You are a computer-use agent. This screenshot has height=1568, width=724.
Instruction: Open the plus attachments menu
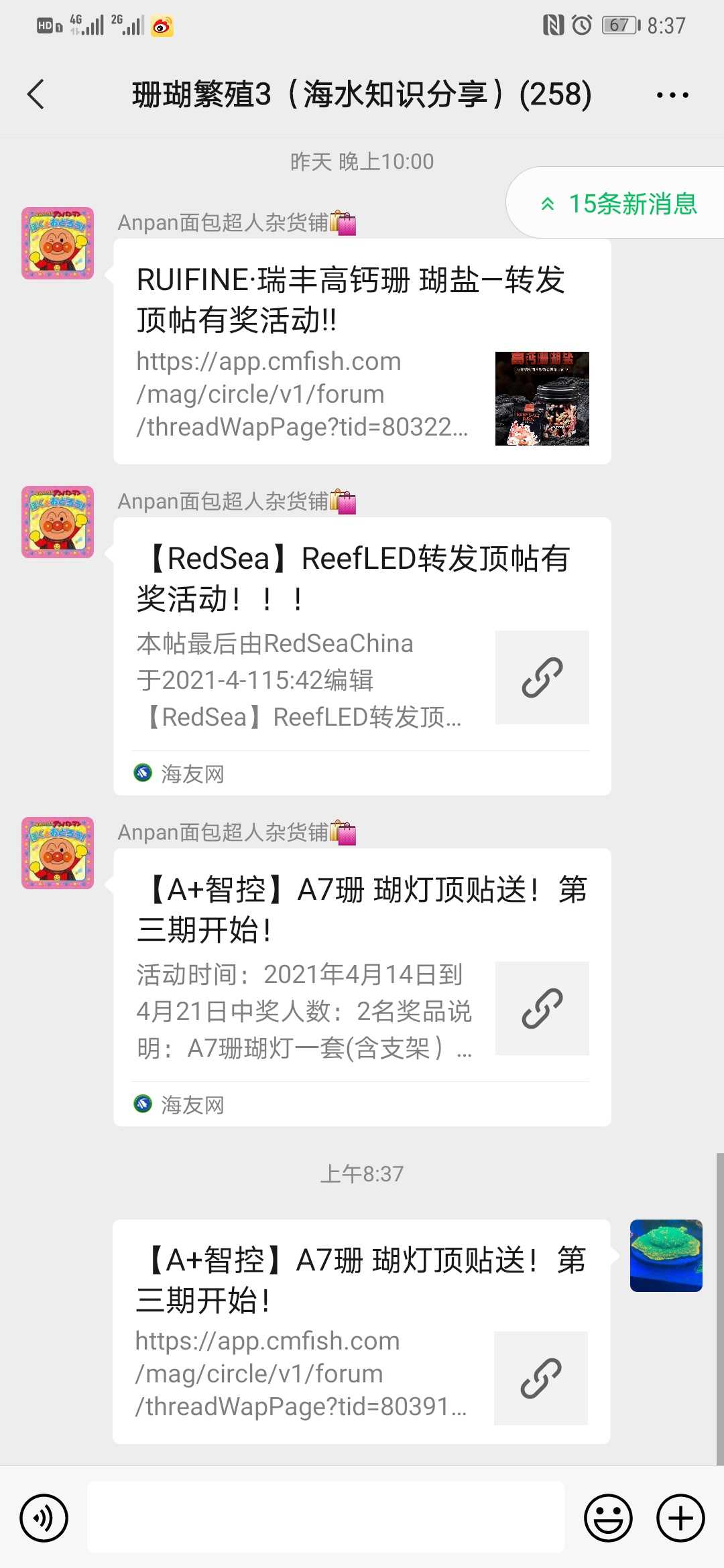click(x=680, y=1518)
